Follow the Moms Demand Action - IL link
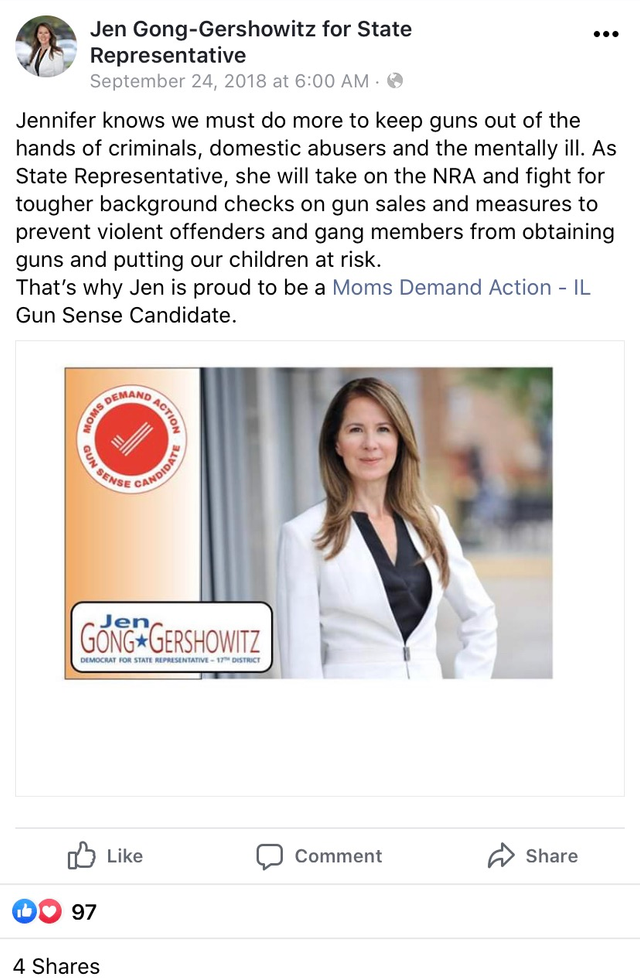 (461, 287)
